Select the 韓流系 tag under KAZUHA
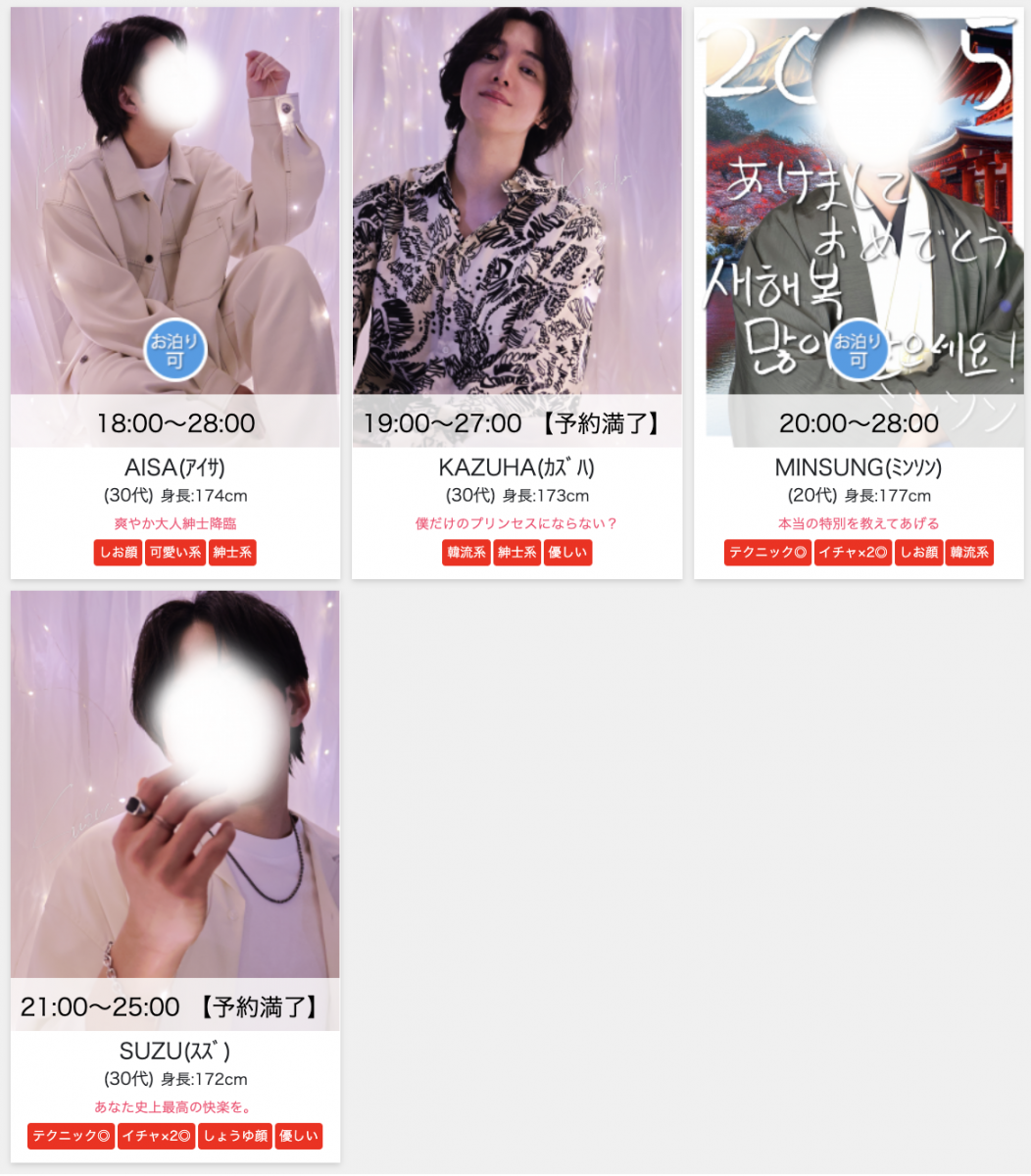Viewport: 1031px width, 1176px height. (466, 553)
